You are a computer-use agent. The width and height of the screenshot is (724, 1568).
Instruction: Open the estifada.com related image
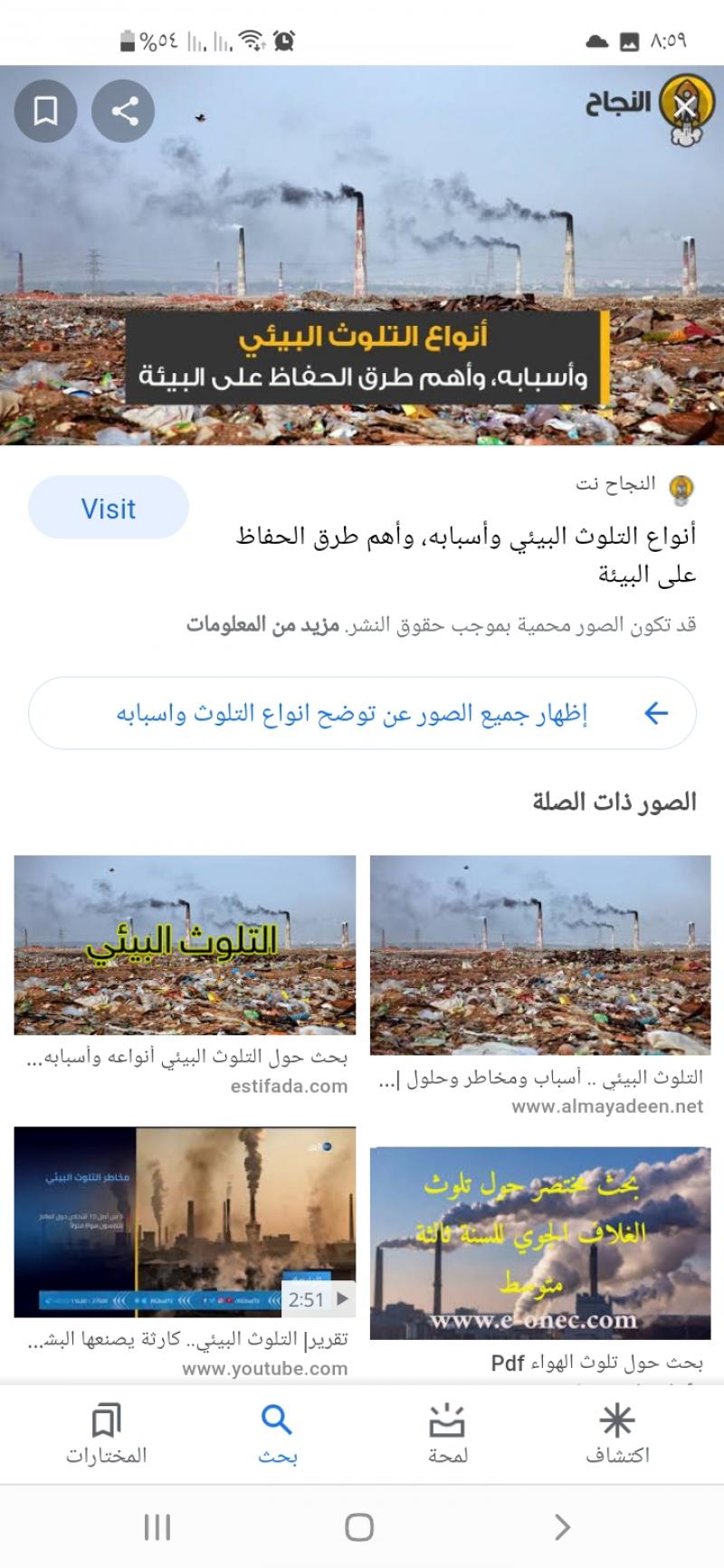(x=185, y=945)
